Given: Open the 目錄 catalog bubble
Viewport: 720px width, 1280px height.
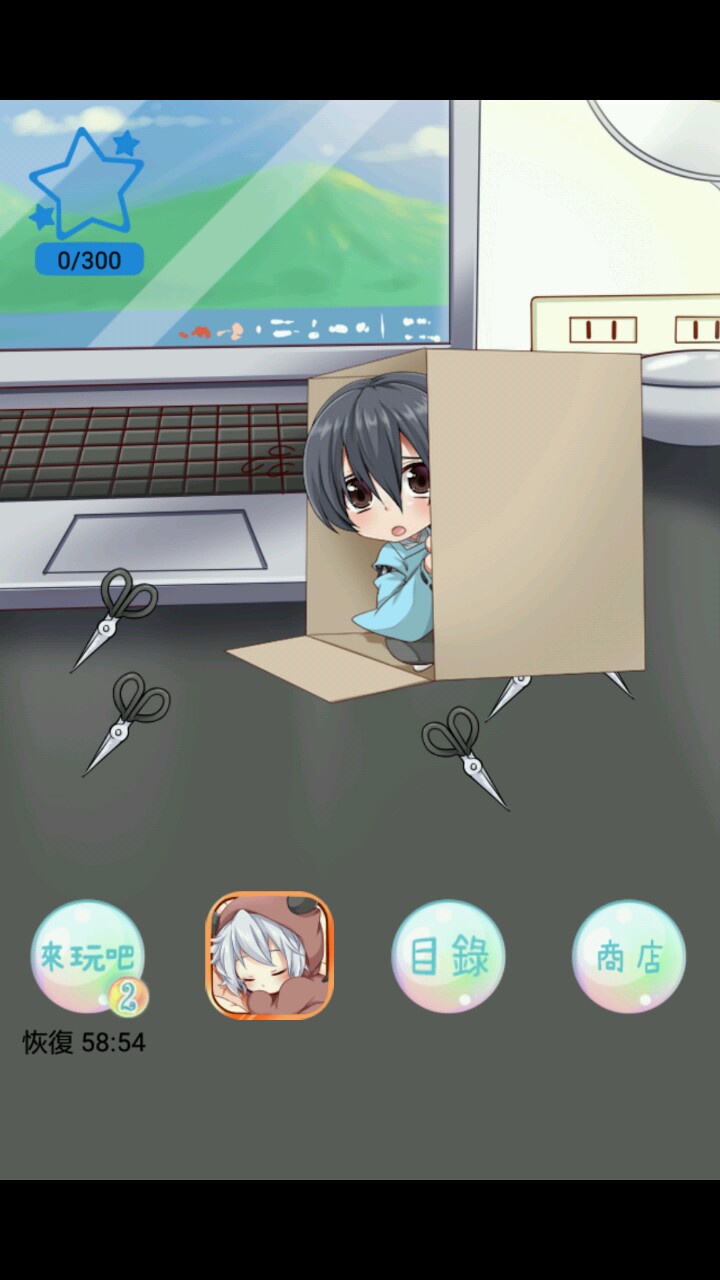Looking at the screenshot, I should click(x=448, y=957).
